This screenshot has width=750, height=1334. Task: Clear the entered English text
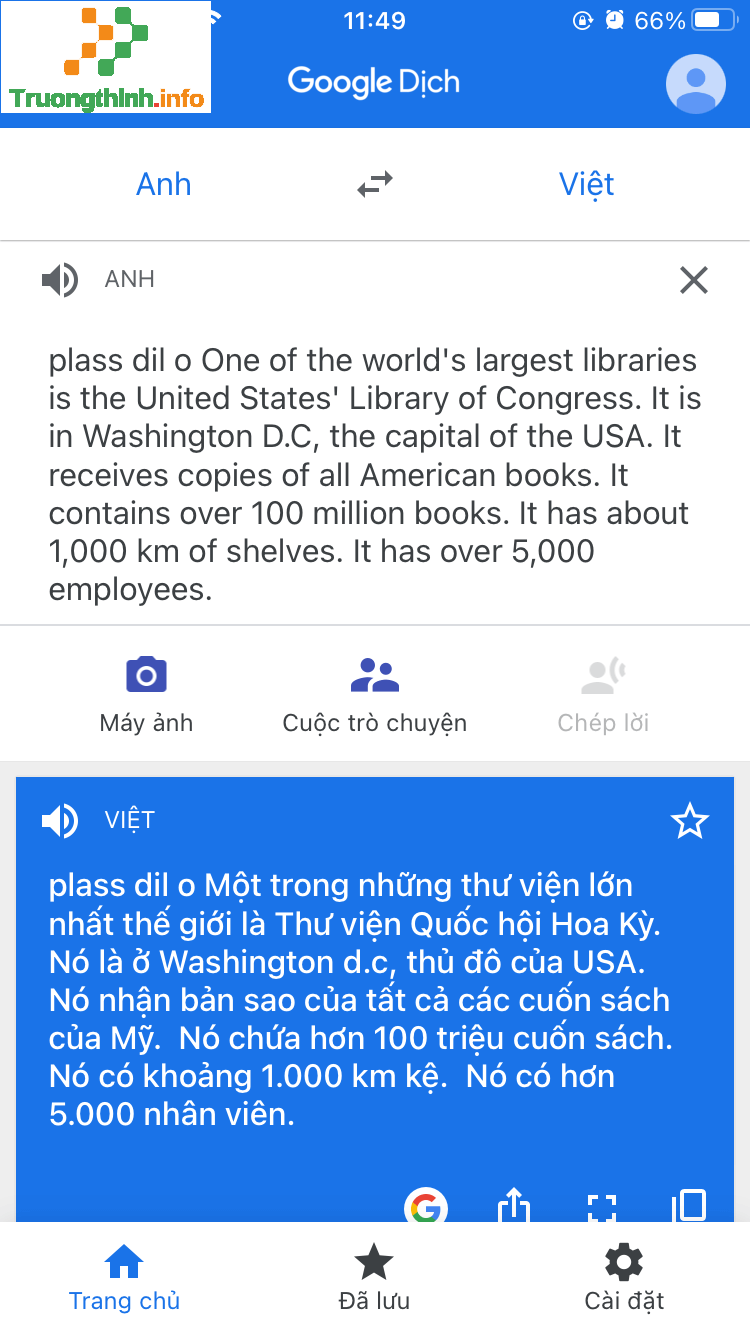pos(693,280)
